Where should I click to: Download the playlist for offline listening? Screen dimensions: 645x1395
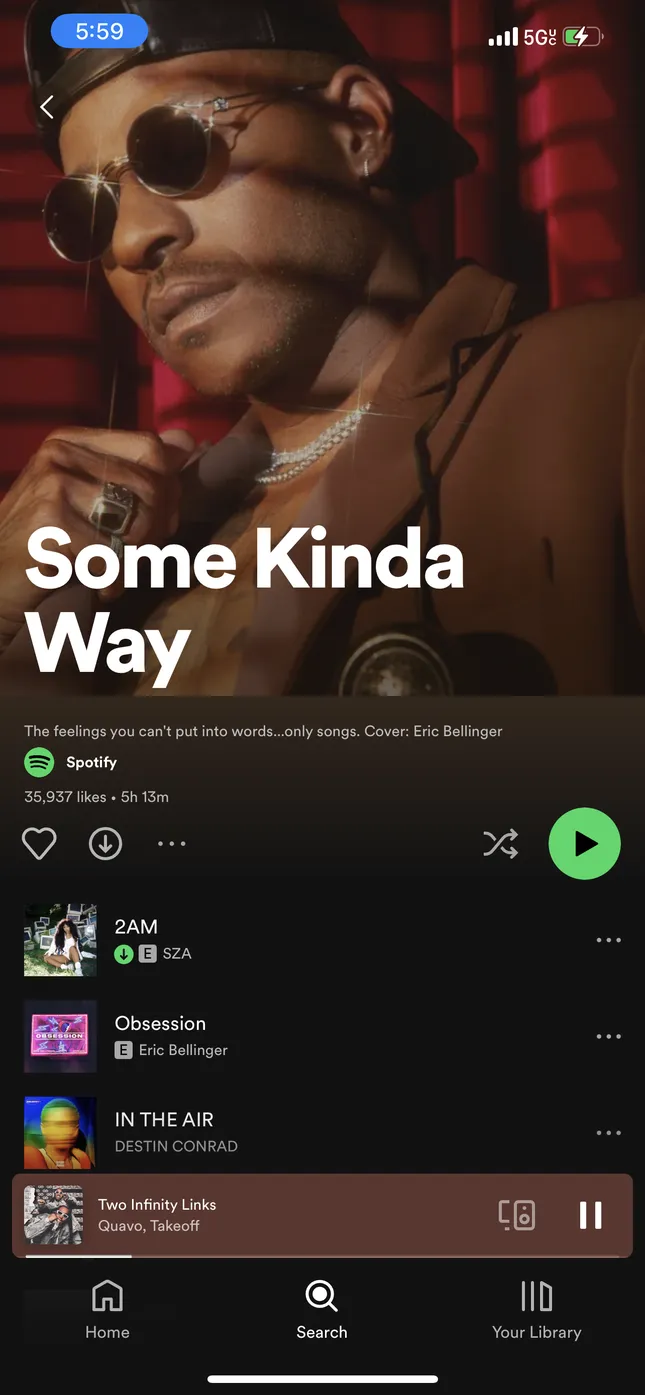[105, 844]
